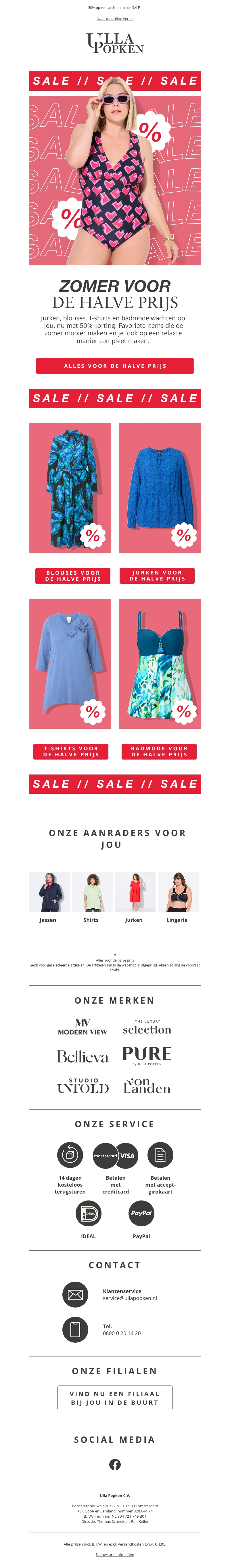The image size is (230, 1568).
Task: Shop 'T-shirts voor de halve prijs'
Action: (71, 751)
